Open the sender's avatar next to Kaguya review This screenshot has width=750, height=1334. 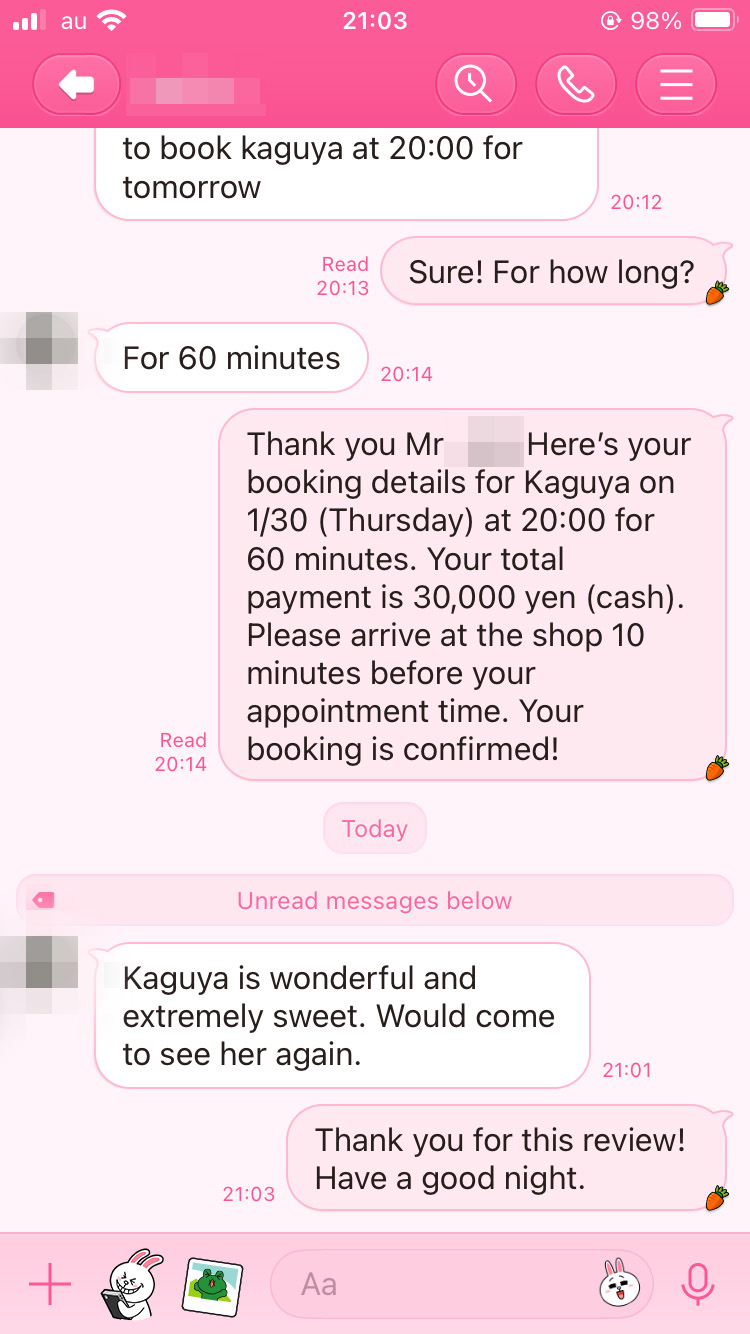coord(40,974)
